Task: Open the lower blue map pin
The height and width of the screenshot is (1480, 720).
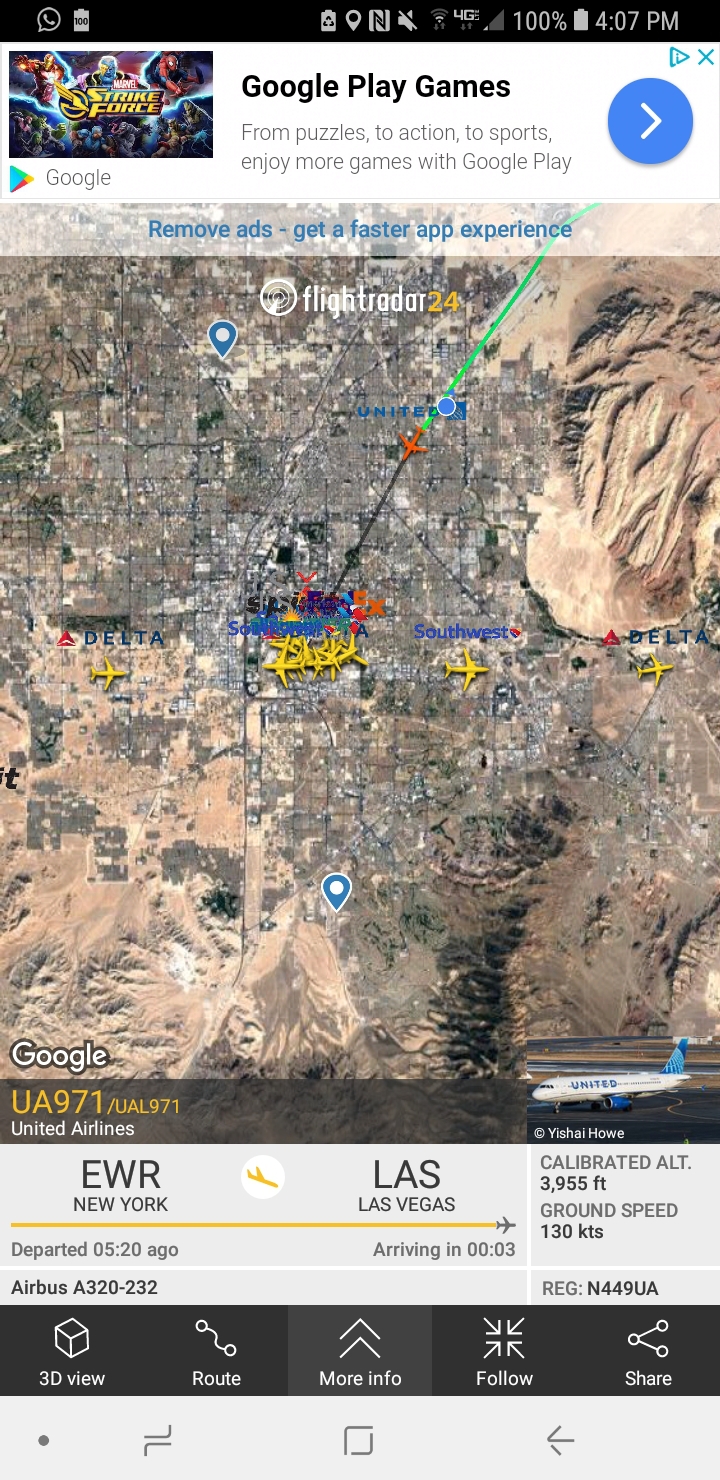Action: [336, 890]
